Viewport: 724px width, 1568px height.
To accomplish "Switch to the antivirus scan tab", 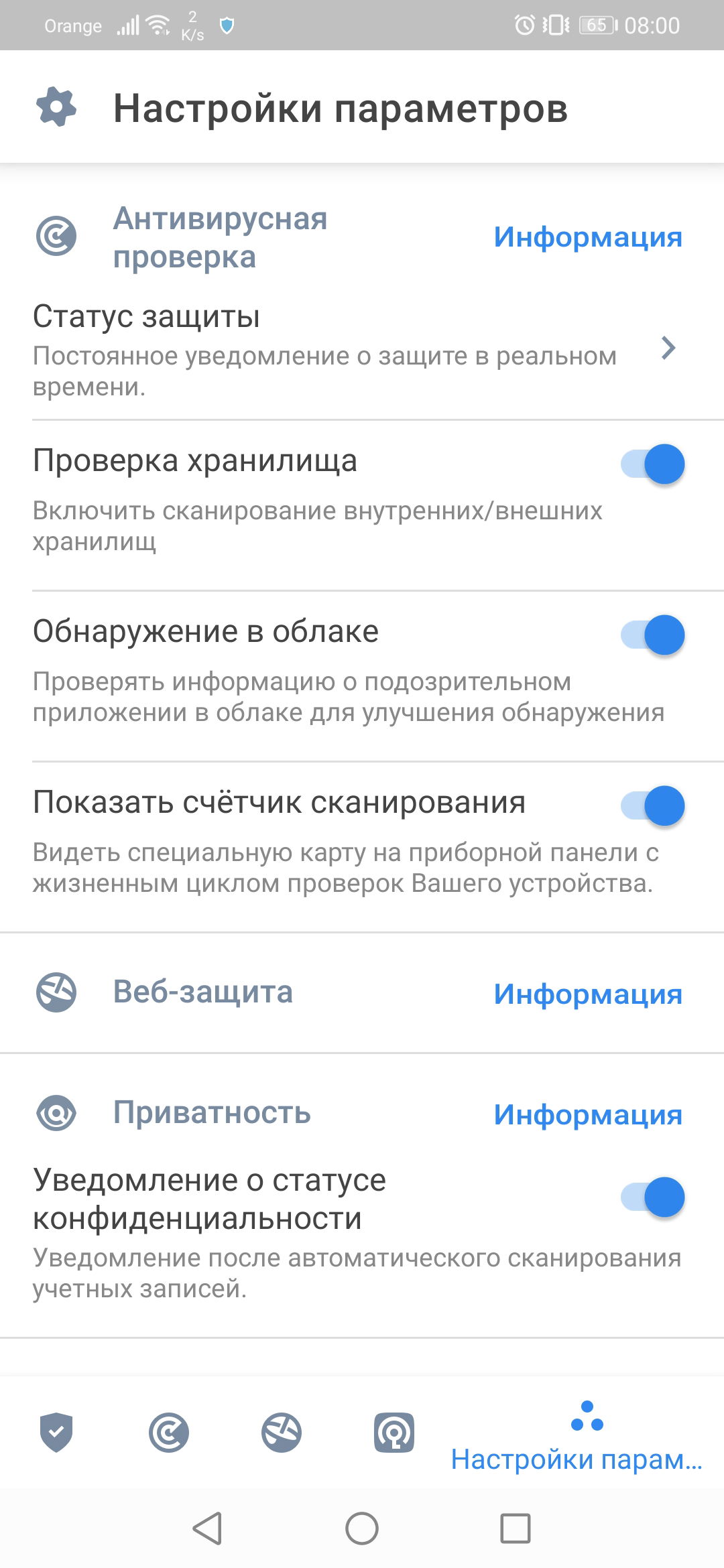I will tap(169, 1433).
